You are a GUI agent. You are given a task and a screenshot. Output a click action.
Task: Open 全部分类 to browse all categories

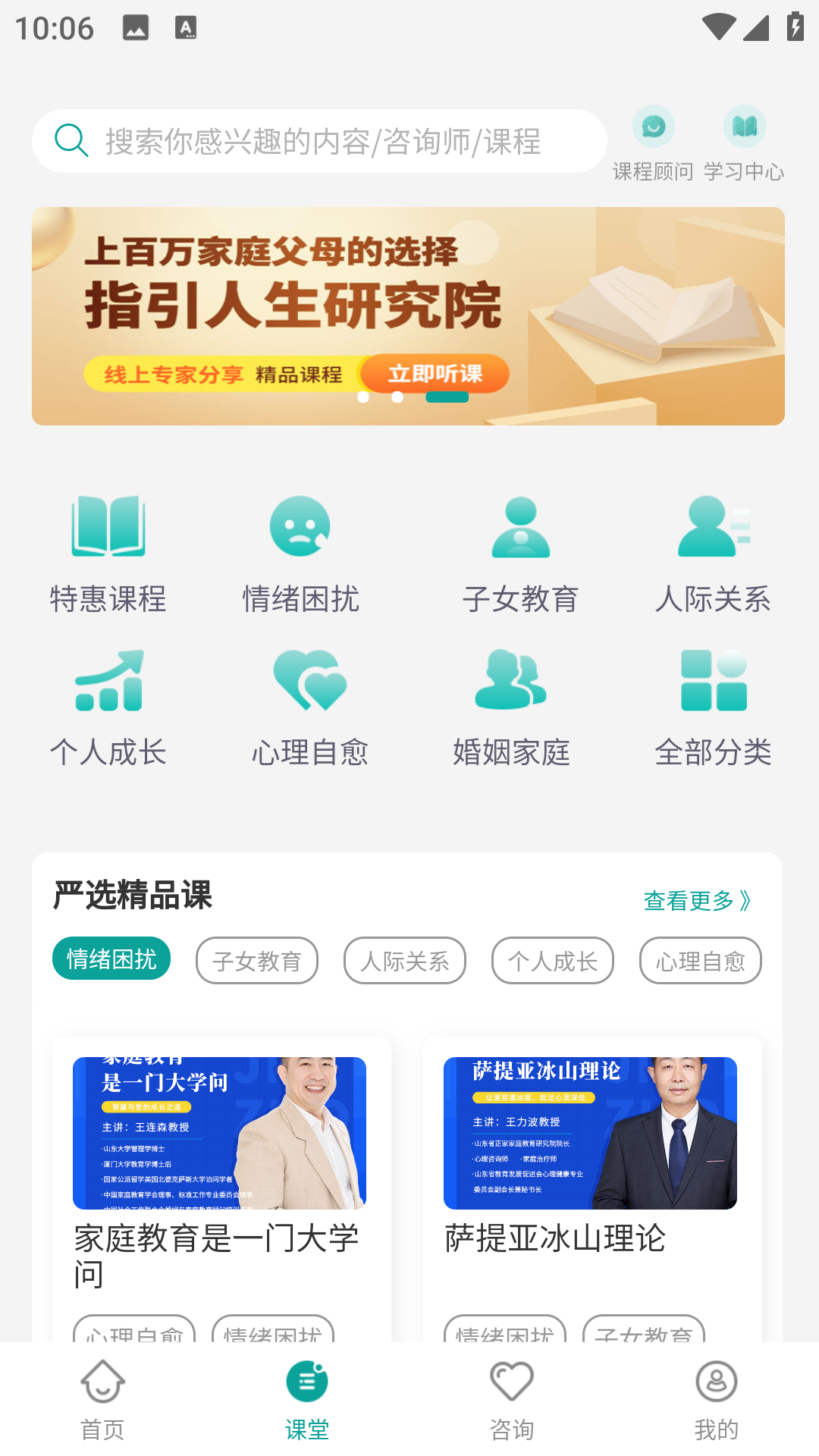click(713, 681)
